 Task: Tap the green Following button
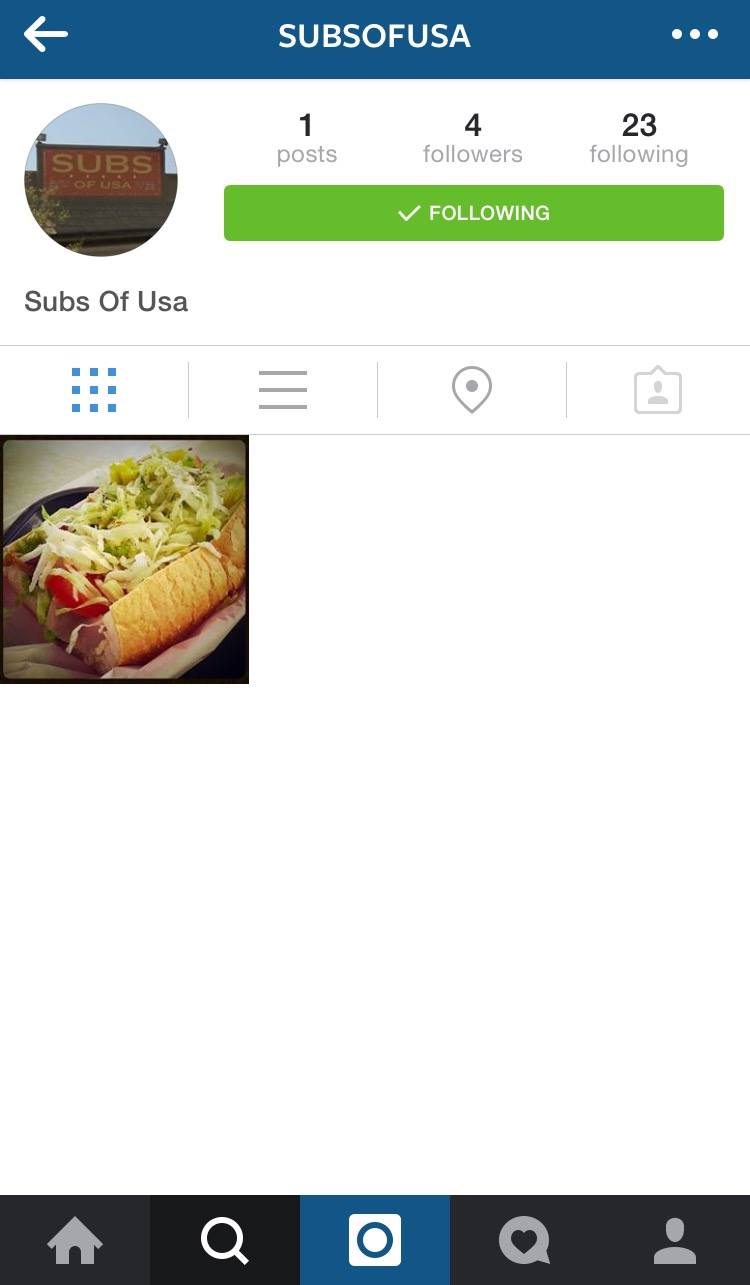click(473, 213)
